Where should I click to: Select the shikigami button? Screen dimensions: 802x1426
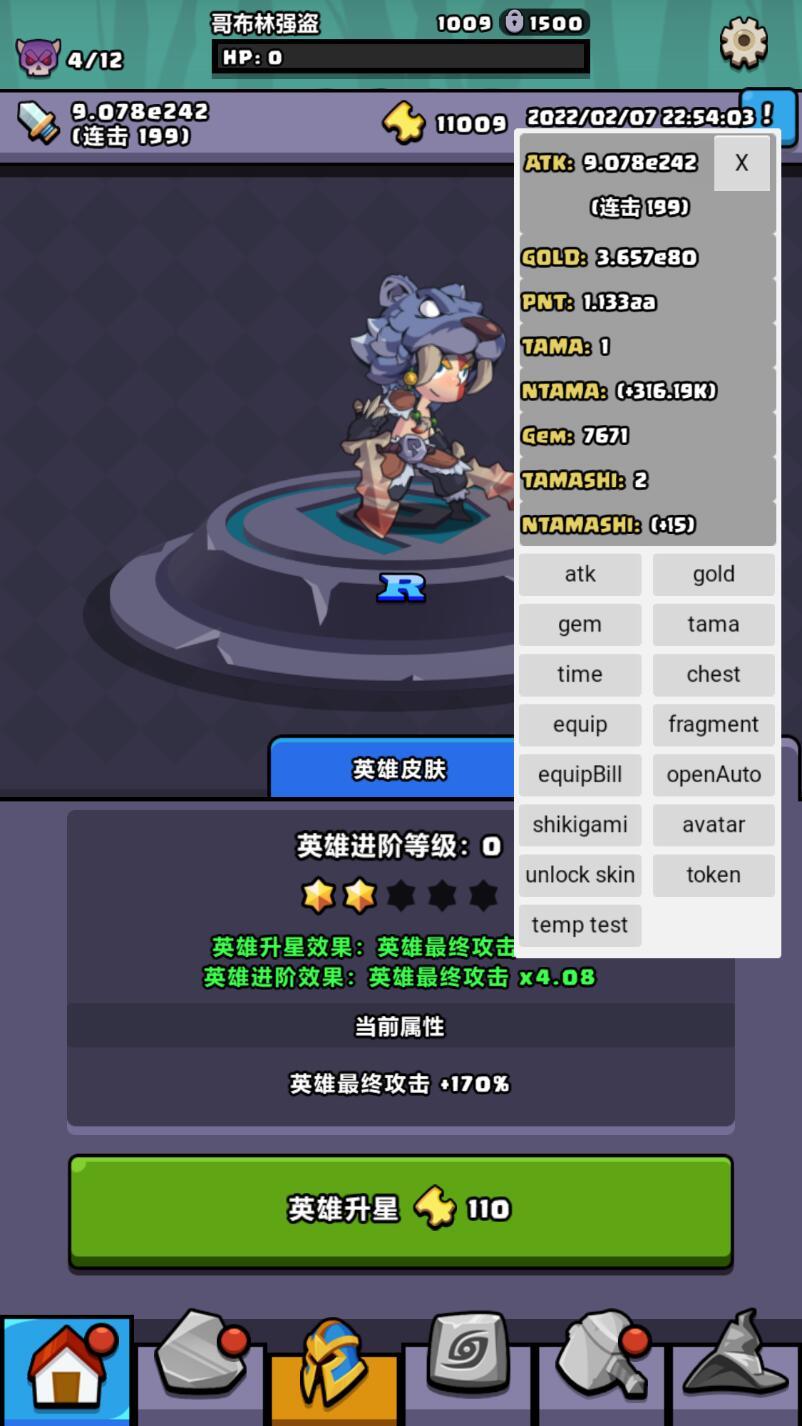[580, 824]
